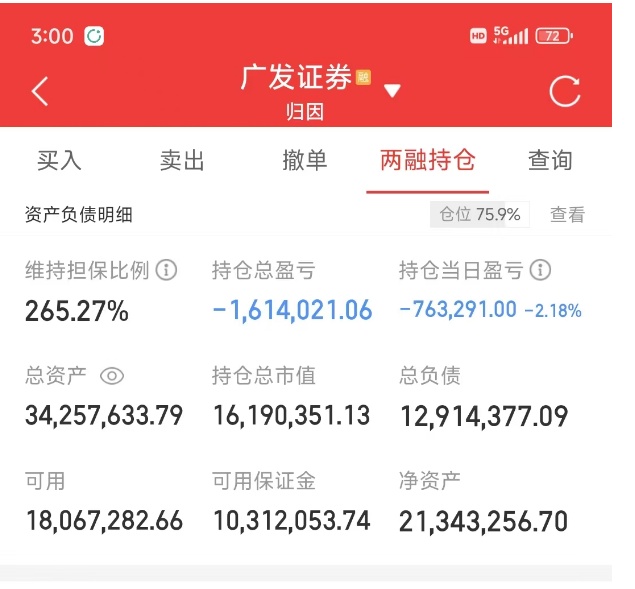The width and height of the screenshot is (635, 589).
Task: Expand the 广发证券 account dropdown
Action: (x=392, y=91)
